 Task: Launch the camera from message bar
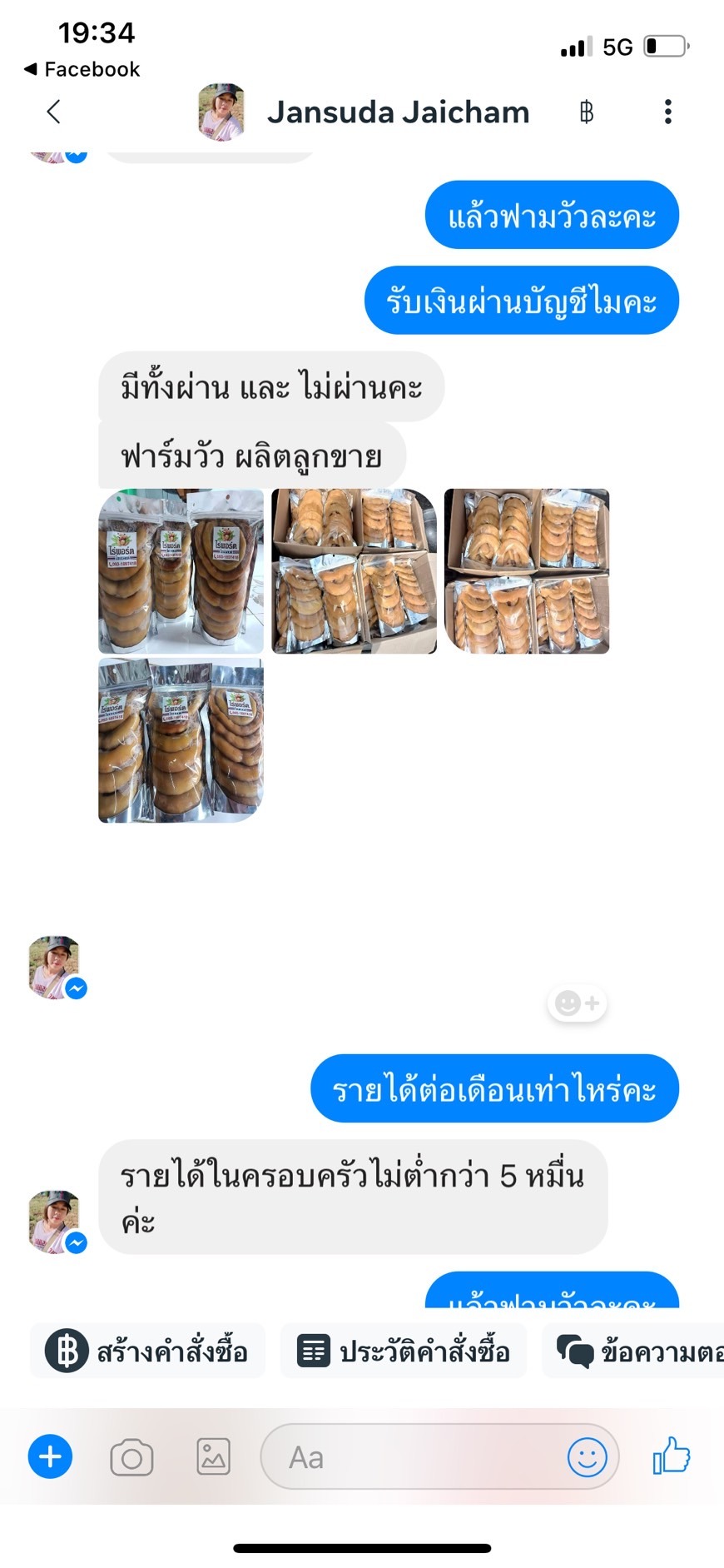coord(131,1457)
